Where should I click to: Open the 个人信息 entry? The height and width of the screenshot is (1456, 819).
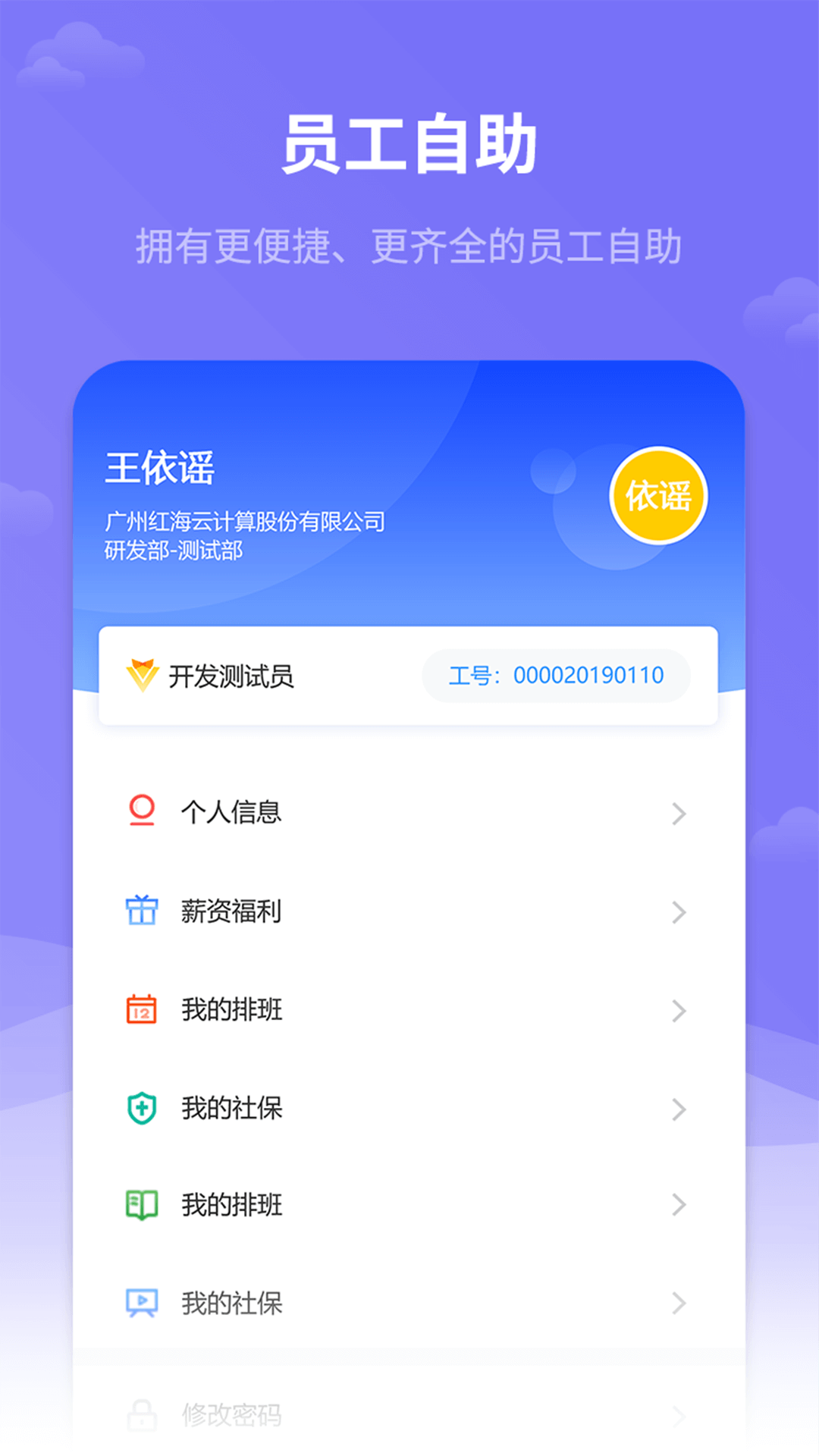[x=231, y=812]
